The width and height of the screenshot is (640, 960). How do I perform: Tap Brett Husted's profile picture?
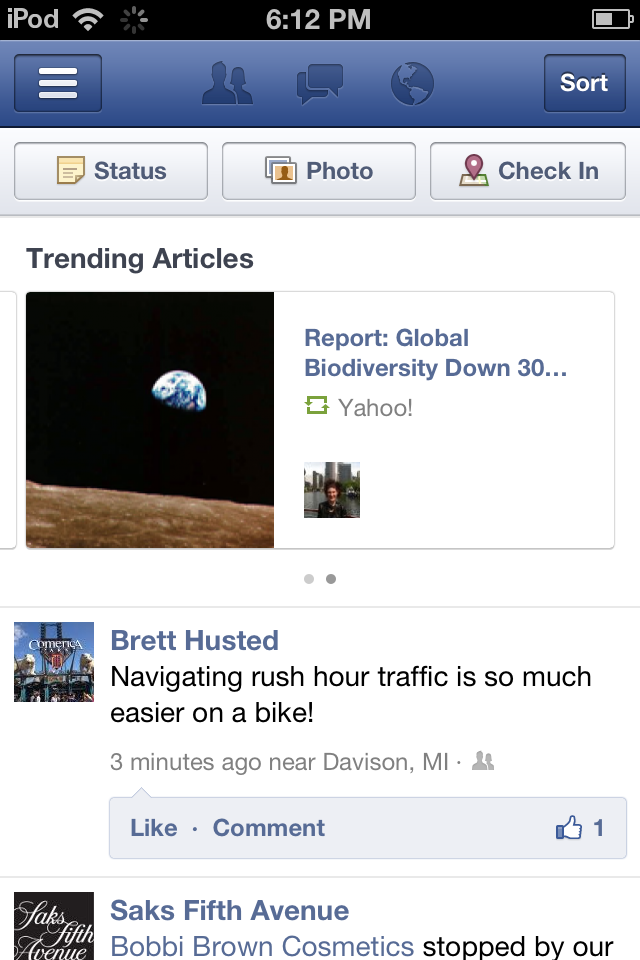54,662
